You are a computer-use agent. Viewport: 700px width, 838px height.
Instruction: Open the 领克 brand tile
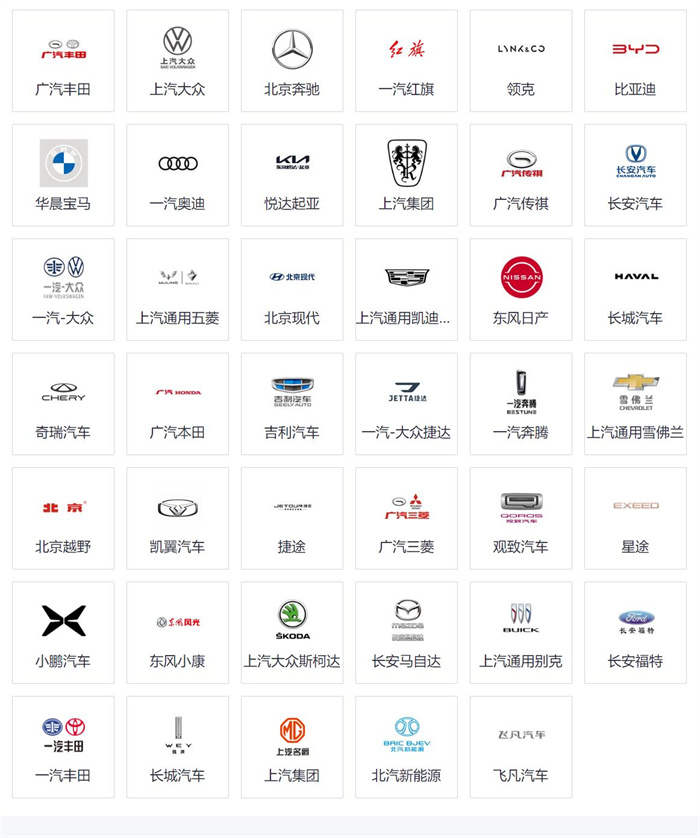[x=521, y=61]
